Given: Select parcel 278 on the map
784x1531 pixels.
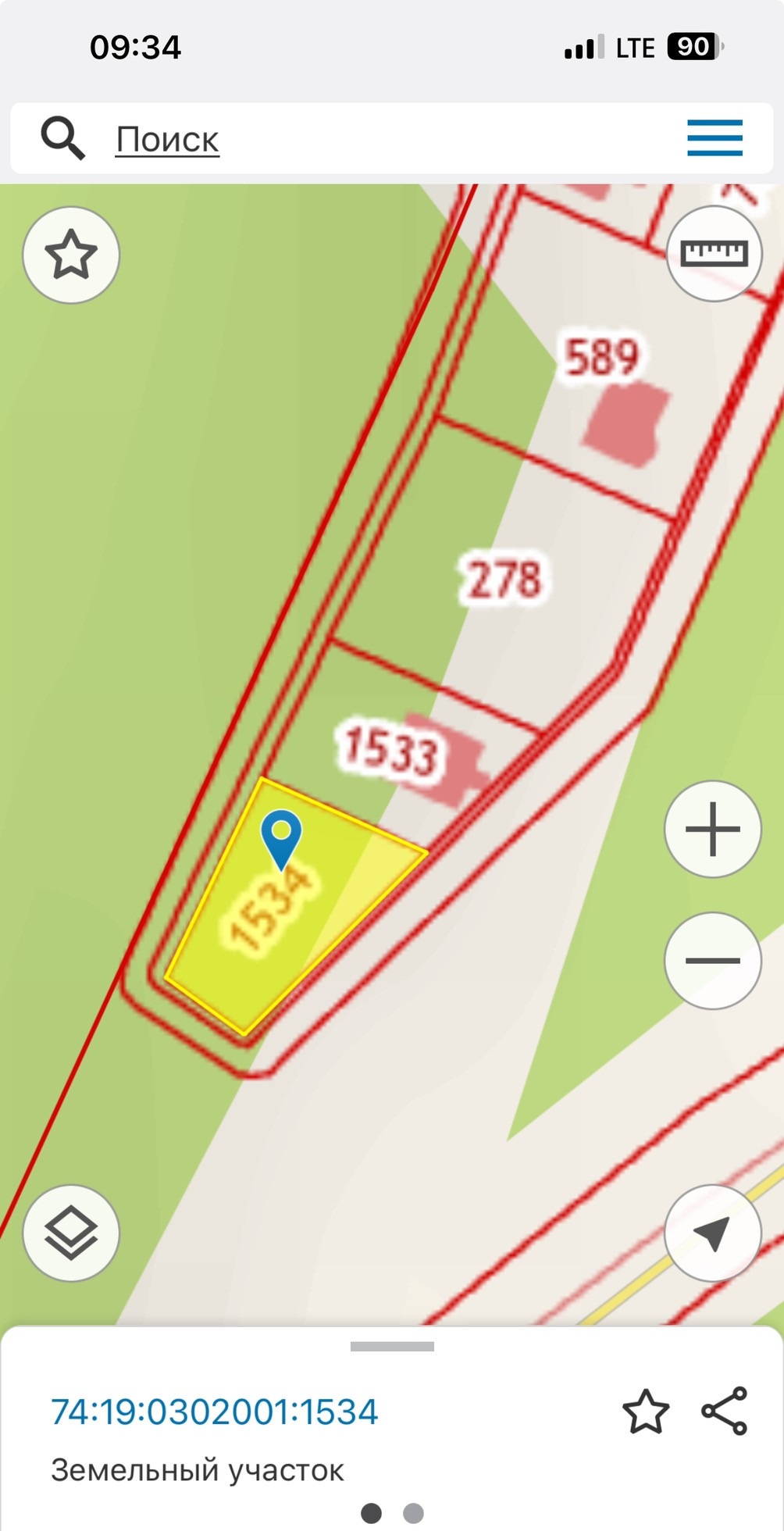Looking at the screenshot, I should [504, 580].
